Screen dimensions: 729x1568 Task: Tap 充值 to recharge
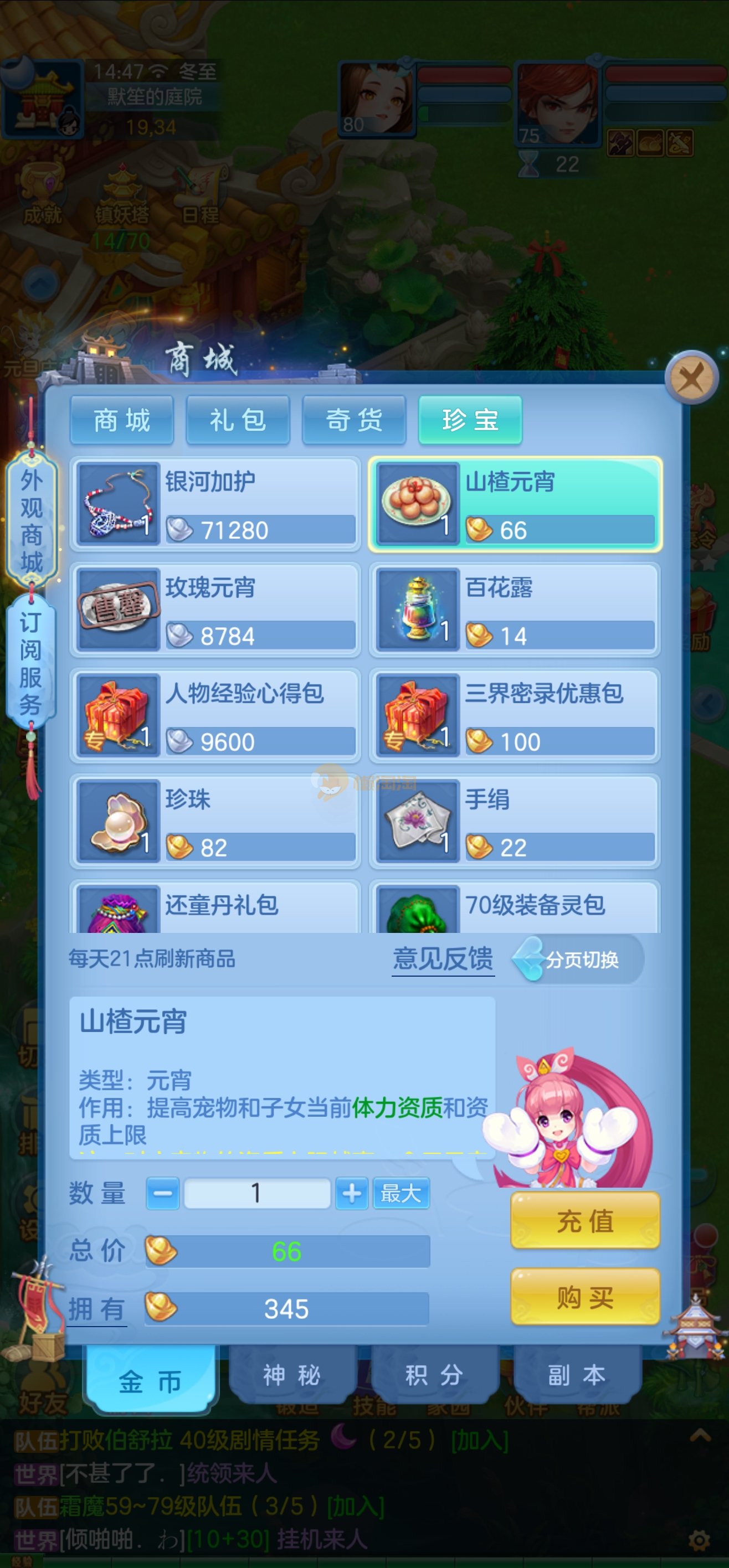tap(584, 1221)
